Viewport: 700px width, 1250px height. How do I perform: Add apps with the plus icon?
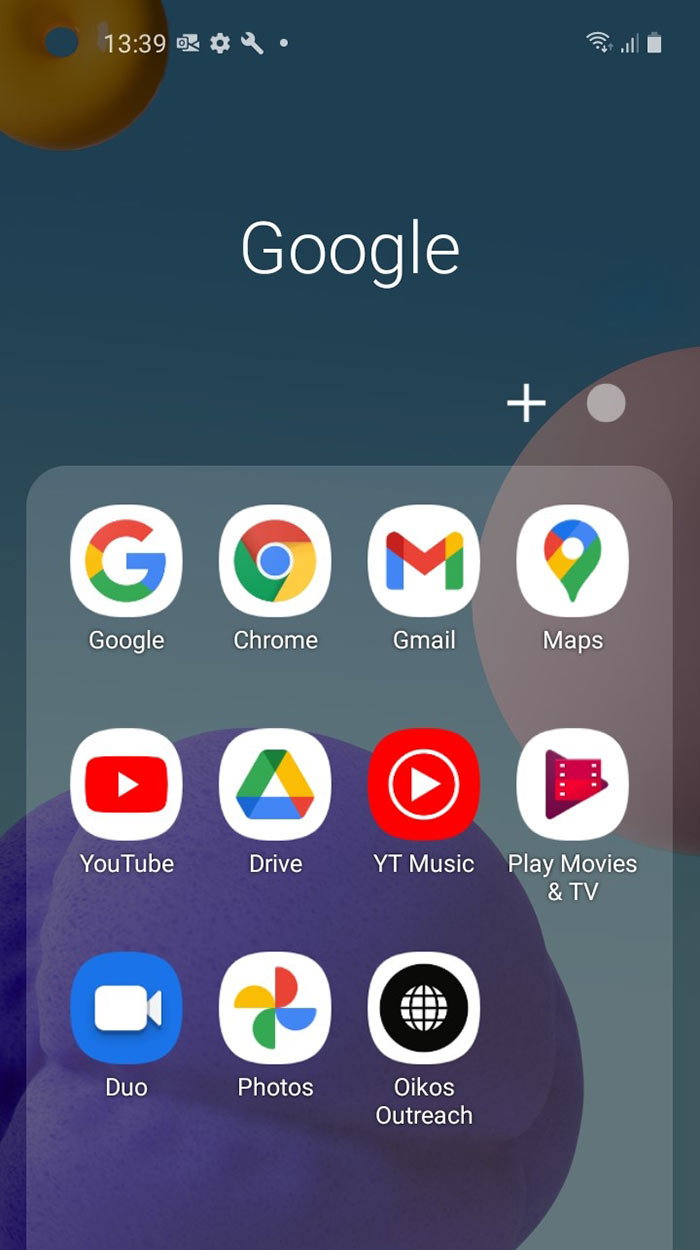pos(526,404)
